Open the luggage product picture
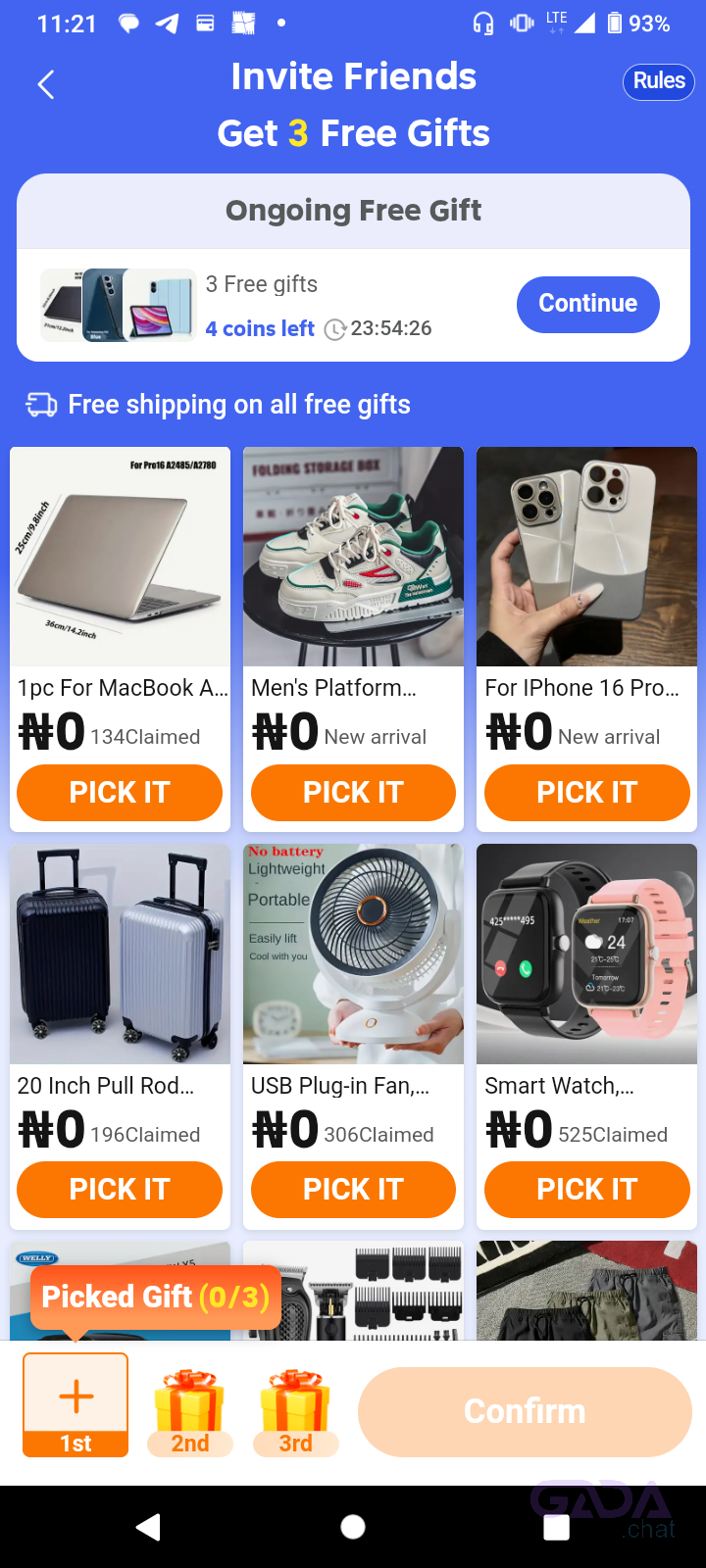This screenshot has height=1568, width=706. pyautogui.click(x=120, y=954)
